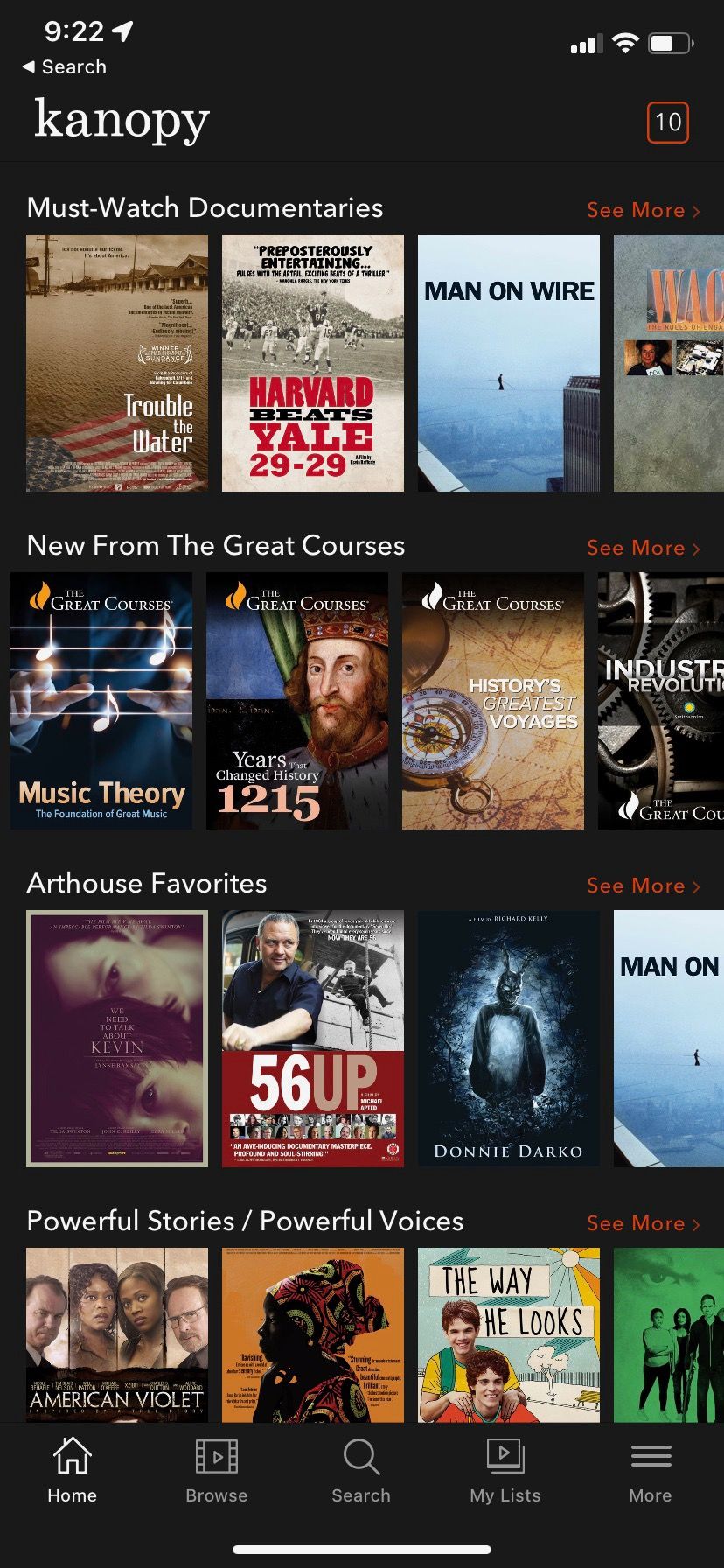
Task: Open American Violet
Action: 117,1334
